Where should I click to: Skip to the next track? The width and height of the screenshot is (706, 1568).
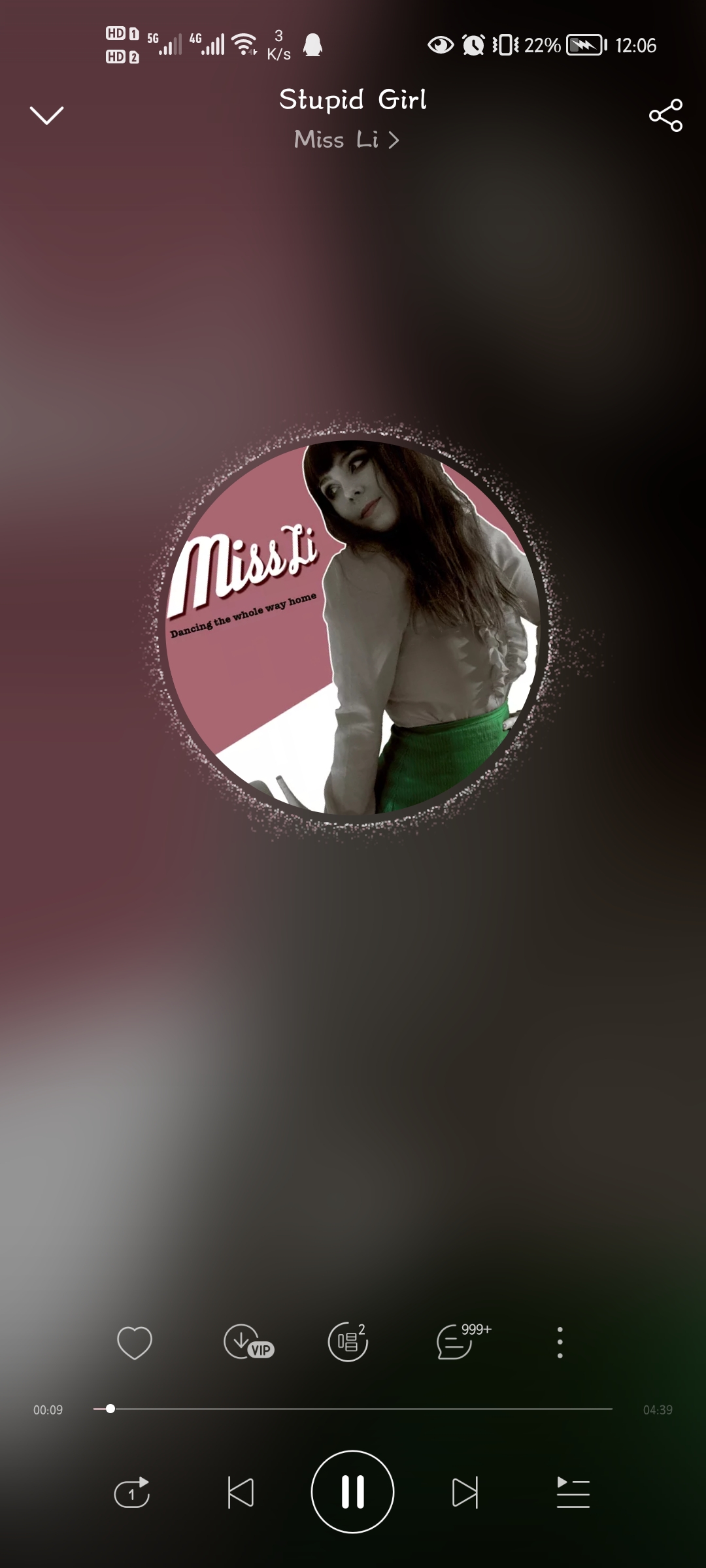coord(465,1492)
